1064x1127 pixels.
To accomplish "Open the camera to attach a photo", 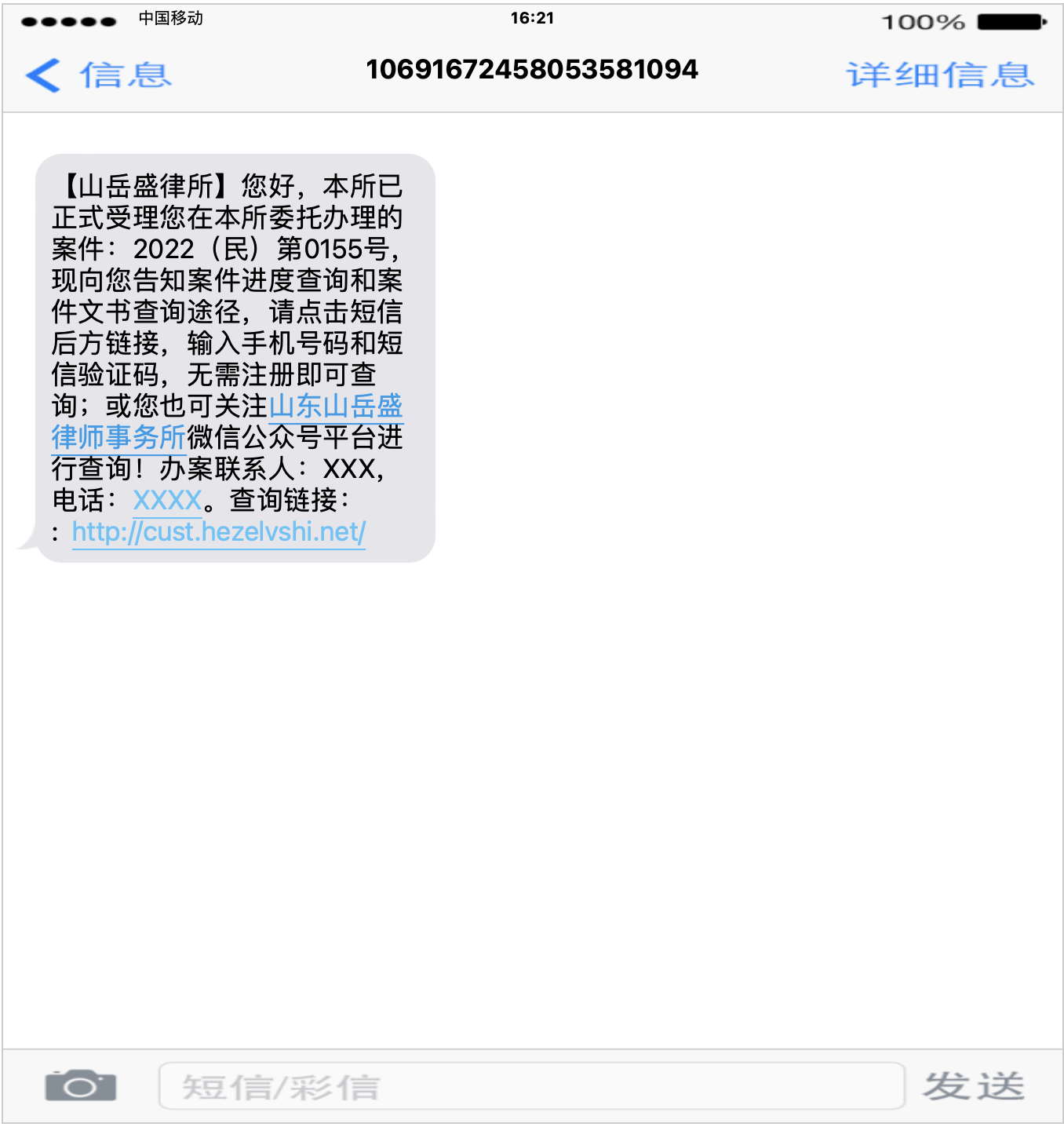I will (x=80, y=1086).
